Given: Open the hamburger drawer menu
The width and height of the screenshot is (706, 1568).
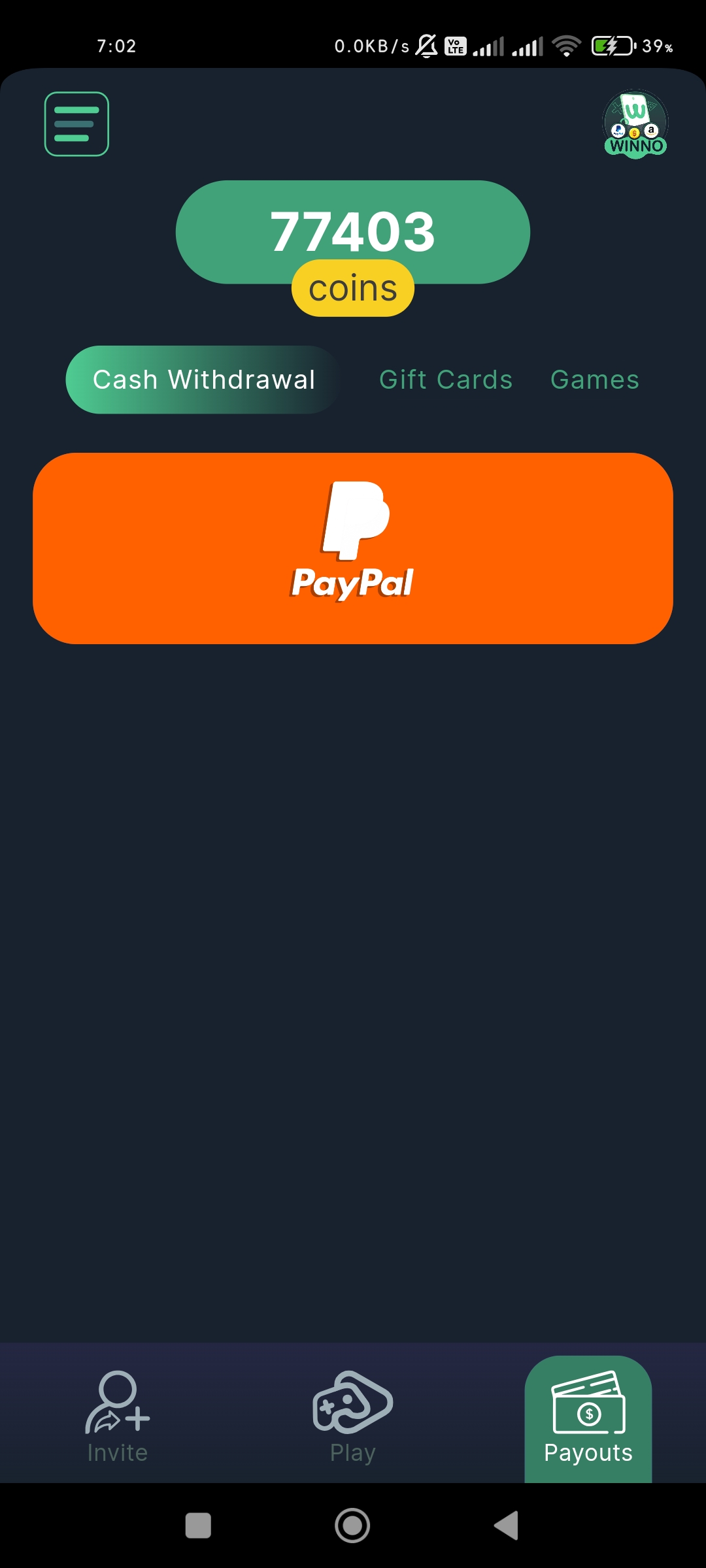Looking at the screenshot, I should (x=76, y=124).
